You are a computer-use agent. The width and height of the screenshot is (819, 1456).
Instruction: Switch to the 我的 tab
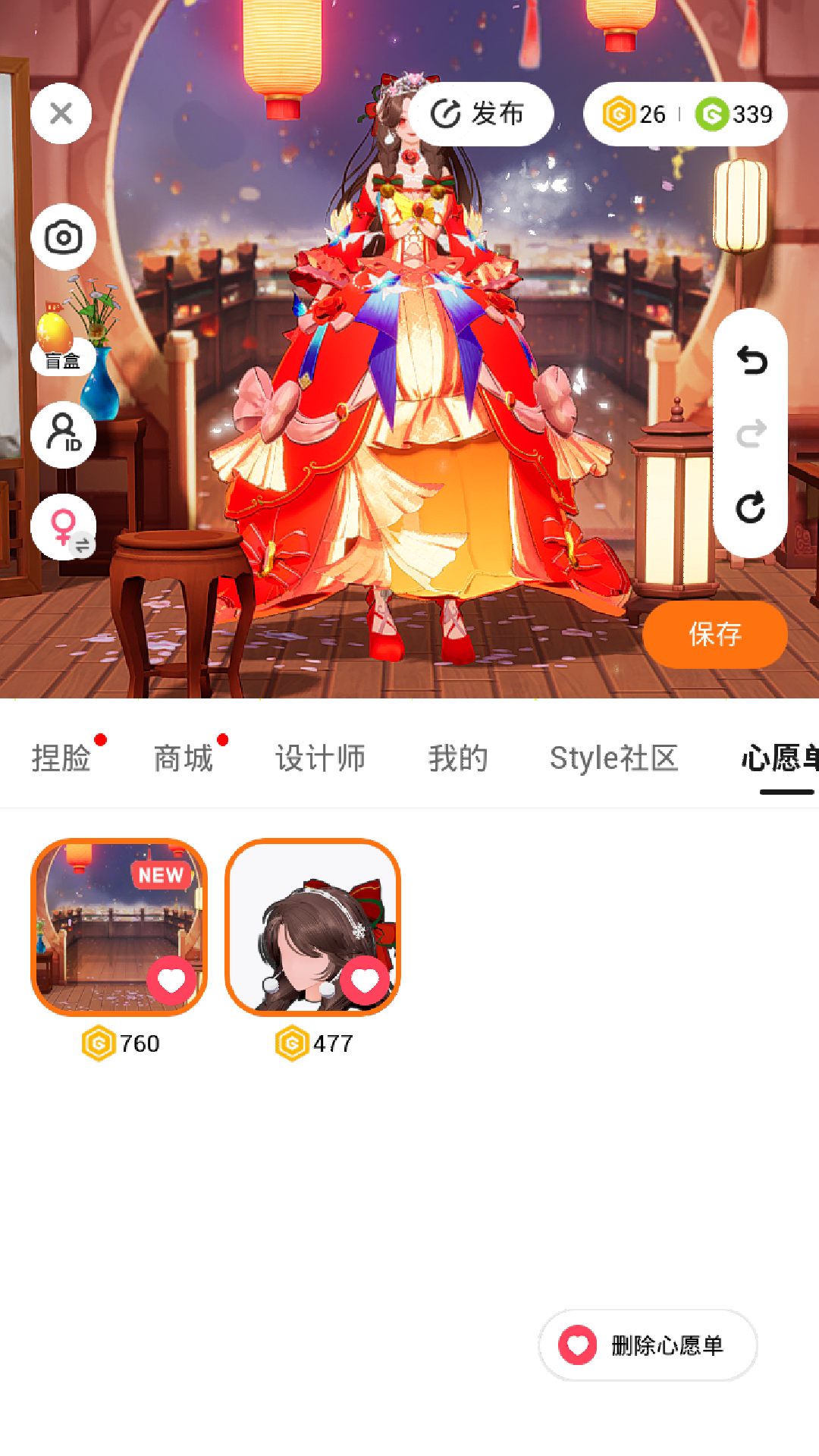click(x=457, y=758)
